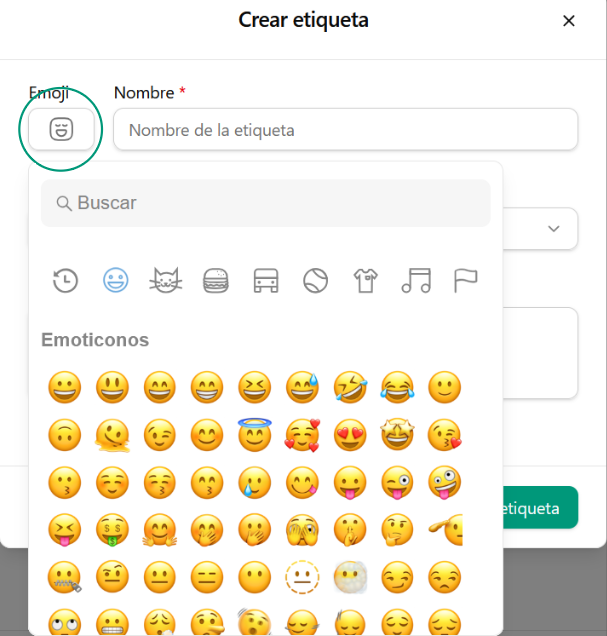
Task: Close the Crear etiqueta dialog
Action: 569,21
